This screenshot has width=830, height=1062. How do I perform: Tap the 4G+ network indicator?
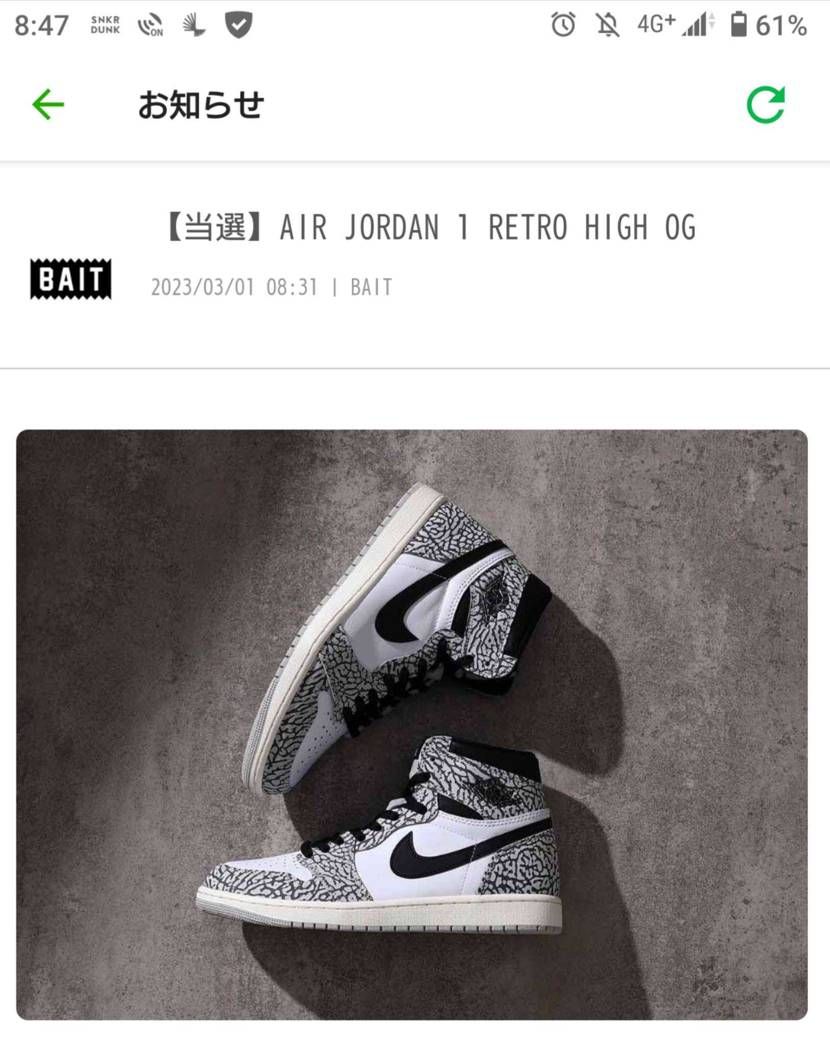pos(657,22)
